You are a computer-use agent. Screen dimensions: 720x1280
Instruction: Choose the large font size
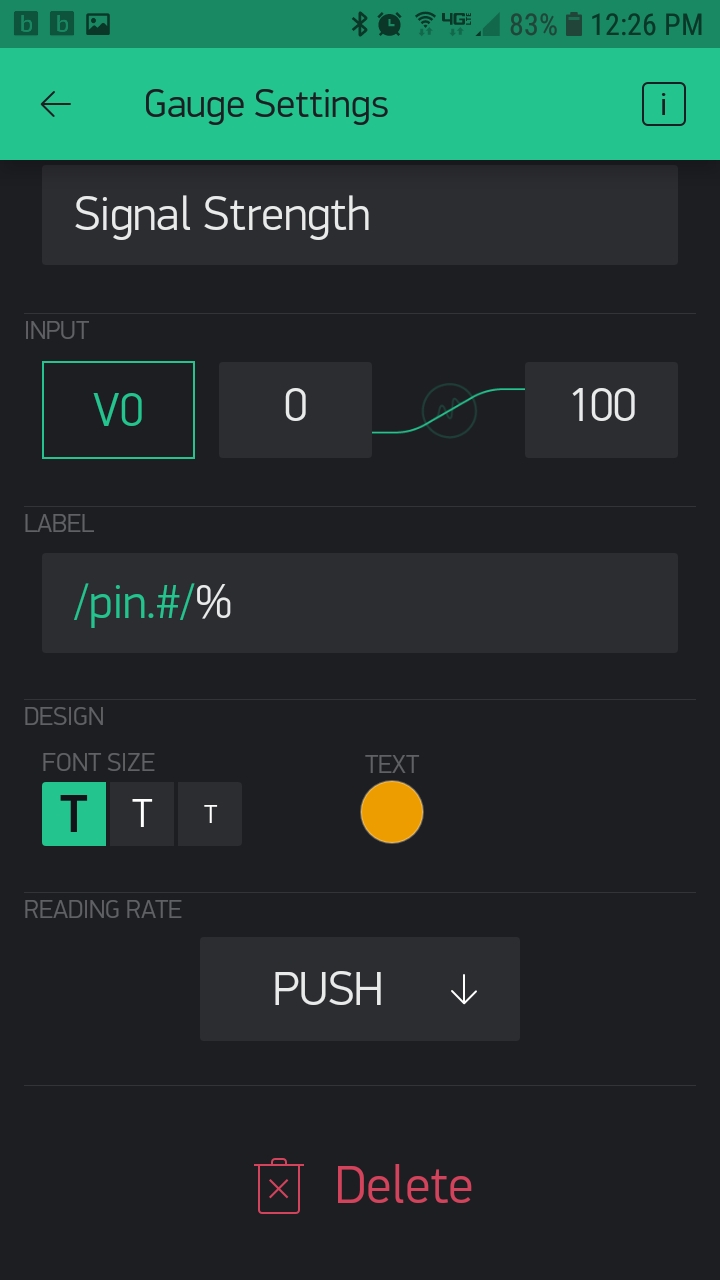(x=74, y=814)
